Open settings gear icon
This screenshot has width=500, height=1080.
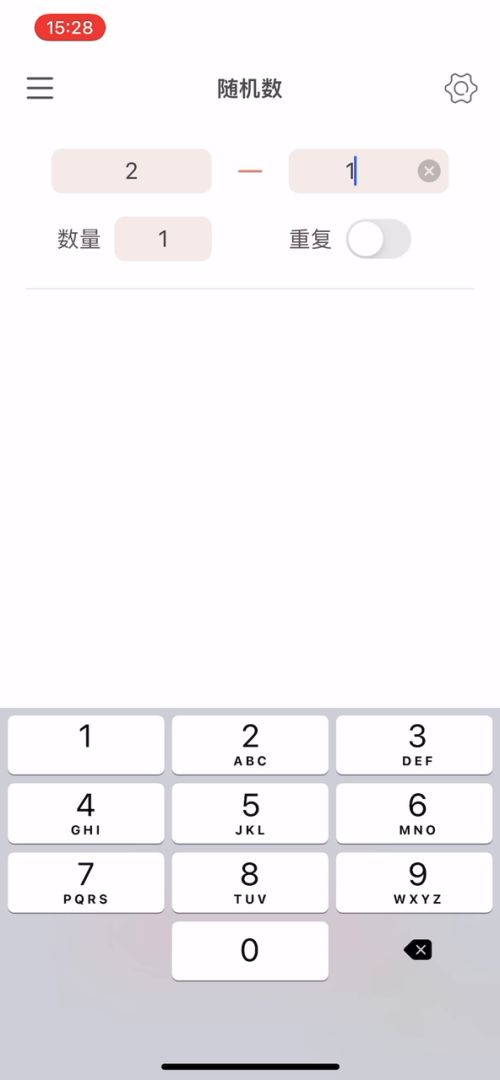[x=461, y=88]
